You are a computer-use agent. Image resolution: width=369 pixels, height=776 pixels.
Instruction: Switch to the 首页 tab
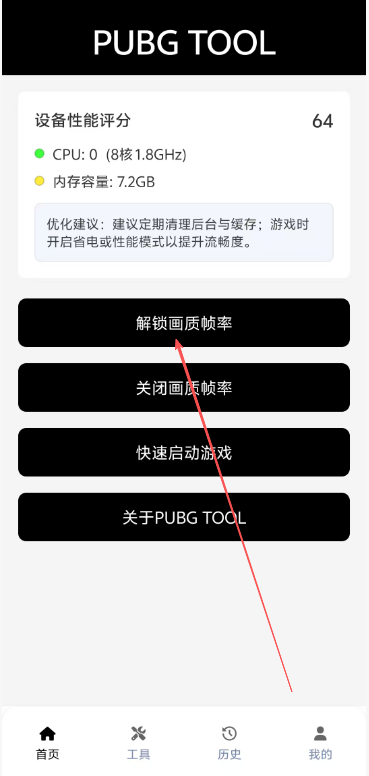point(47,743)
